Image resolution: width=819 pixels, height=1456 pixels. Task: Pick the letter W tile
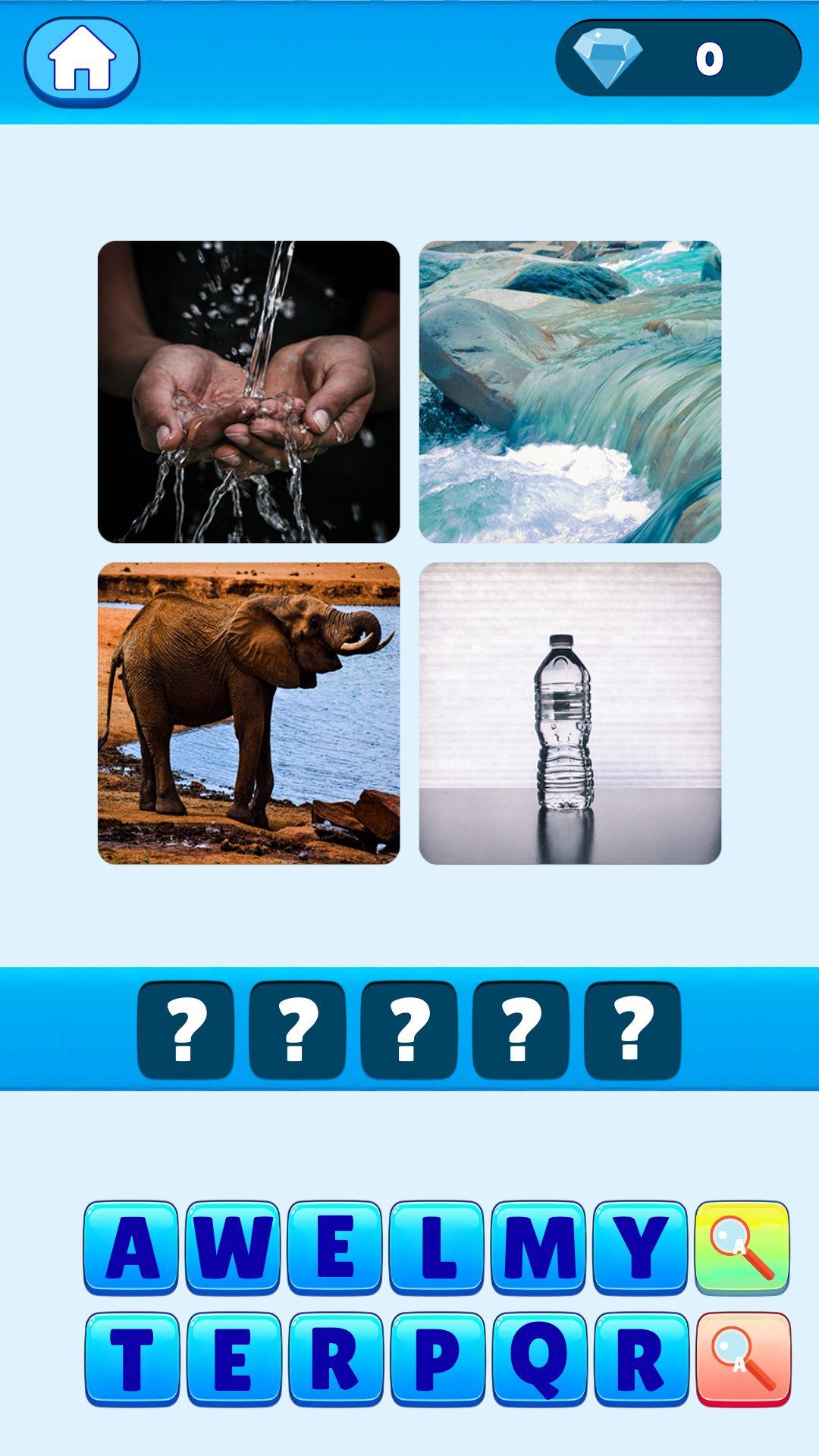coord(233,1247)
